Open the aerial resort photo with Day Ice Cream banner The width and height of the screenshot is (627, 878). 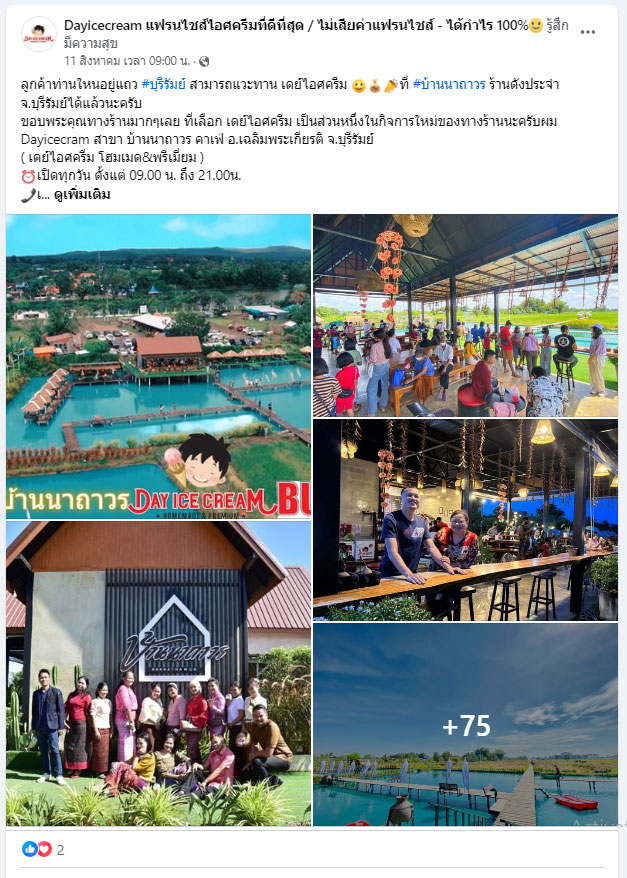(x=158, y=365)
